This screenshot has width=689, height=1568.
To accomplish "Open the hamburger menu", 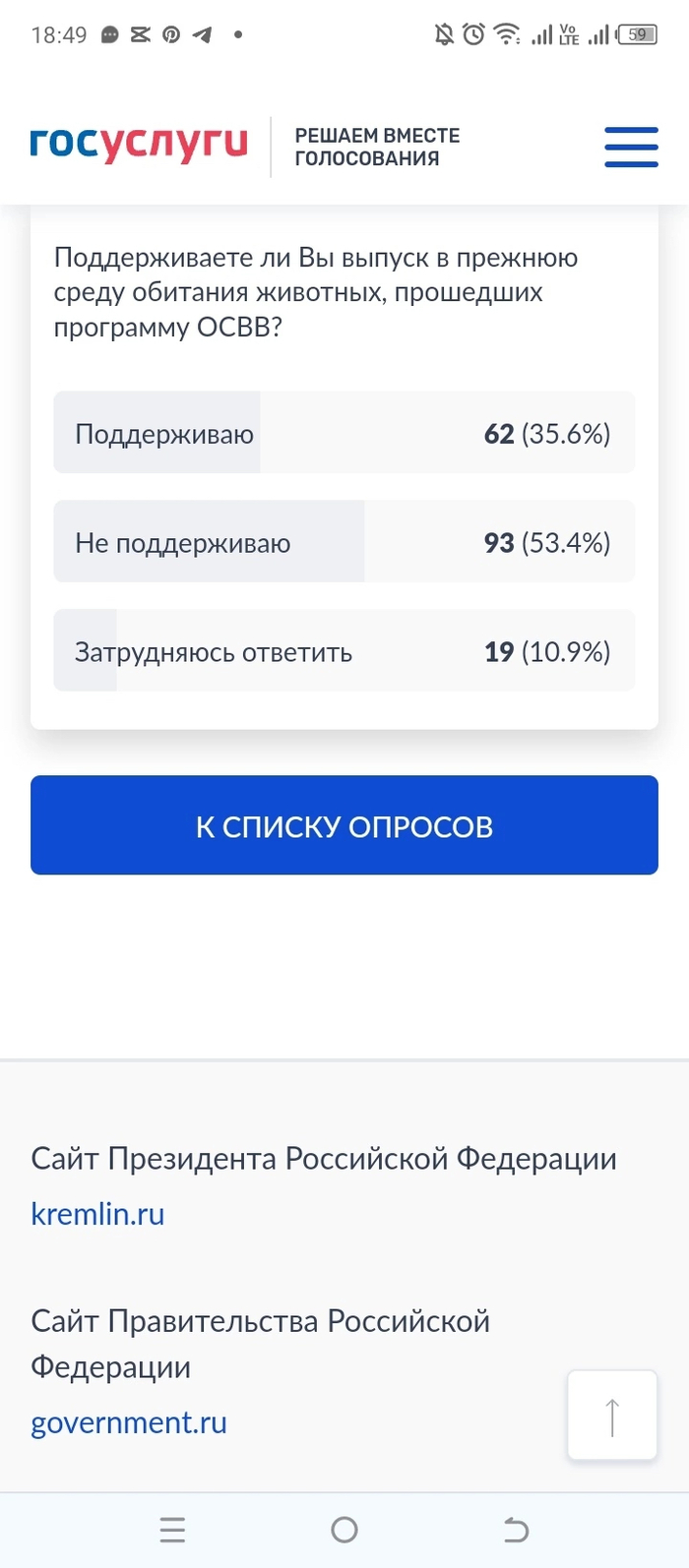I will pos(631,148).
